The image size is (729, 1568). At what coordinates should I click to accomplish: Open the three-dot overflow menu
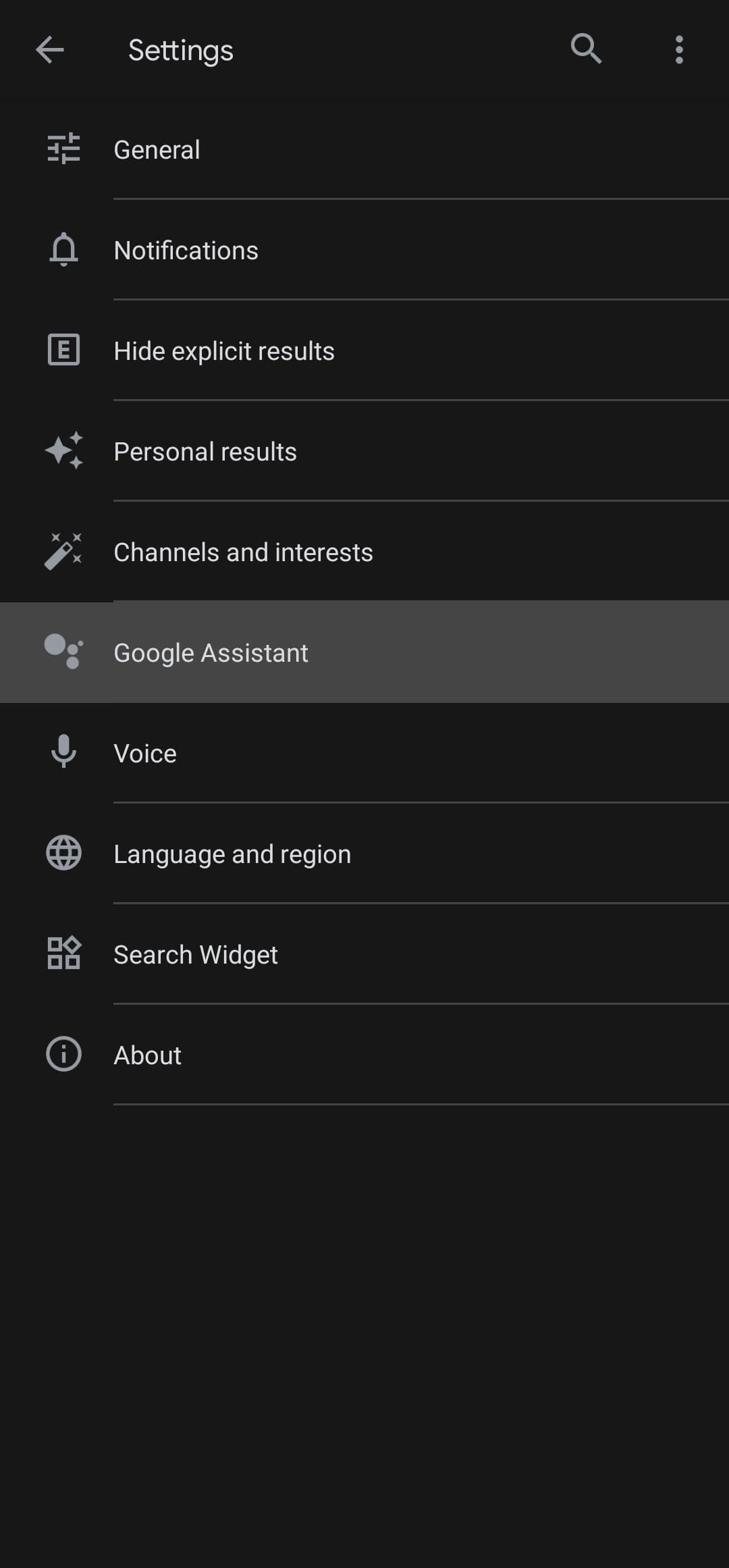[x=678, y=49]
